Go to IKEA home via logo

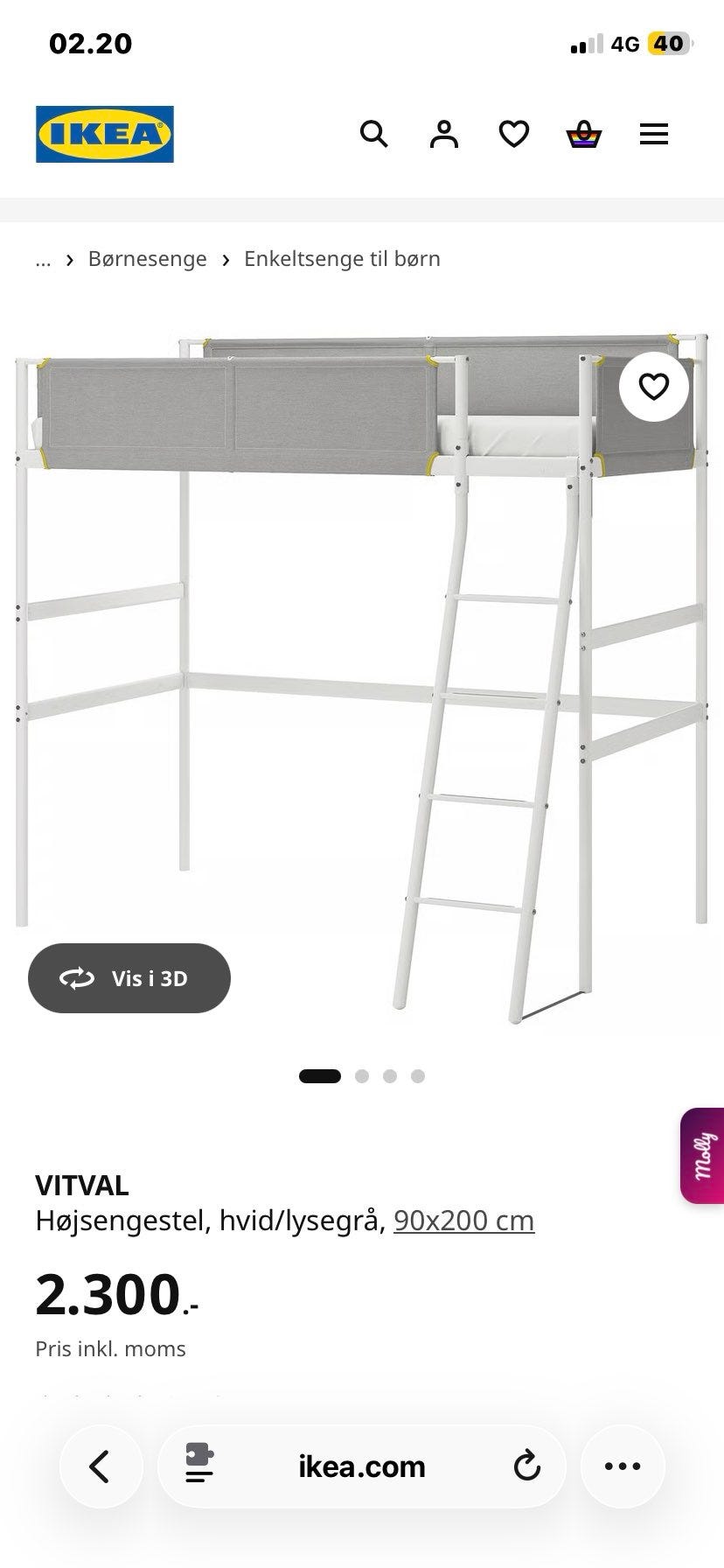(x=105, y=134)
